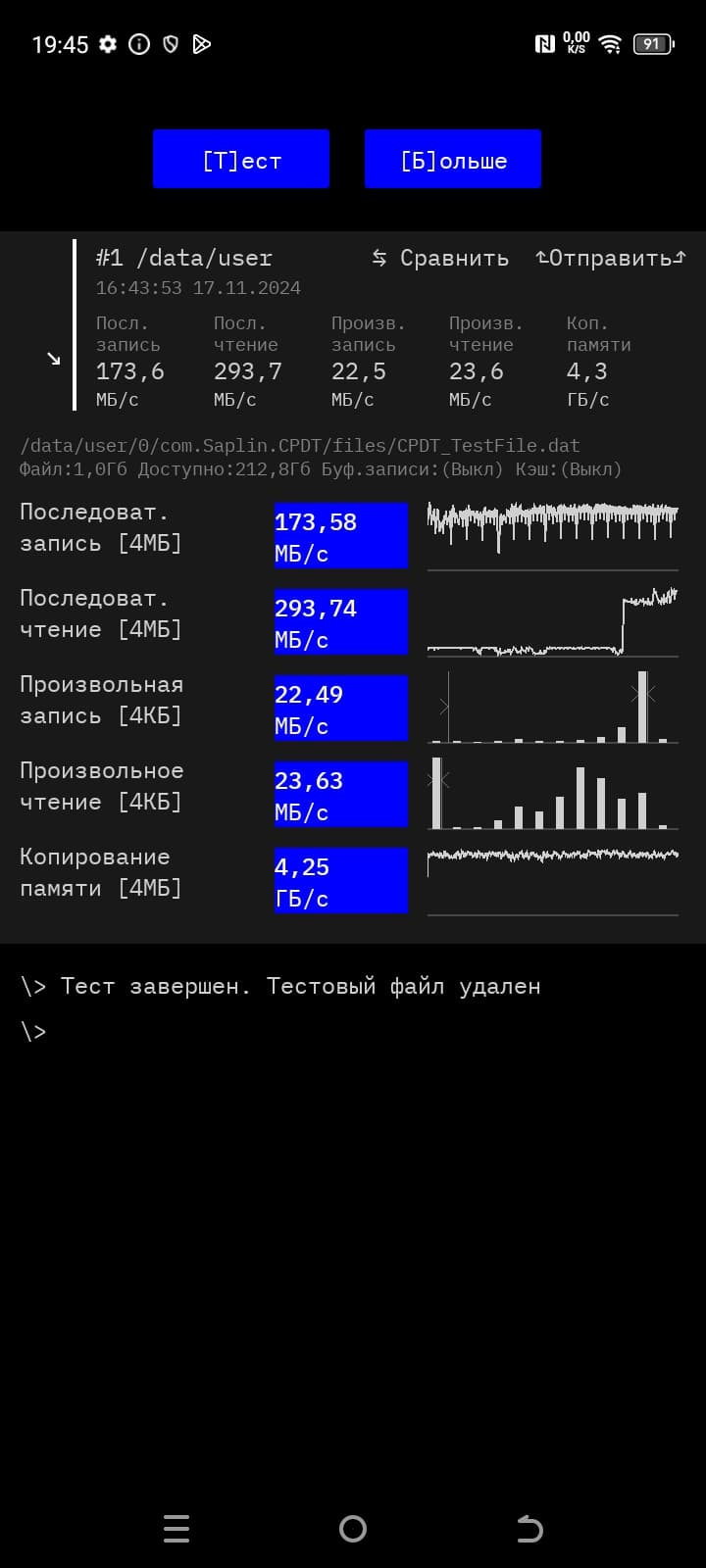The image size is (706, 1568).
Task: Start the benchmark with the [Т]ест button
Action: 241,159
